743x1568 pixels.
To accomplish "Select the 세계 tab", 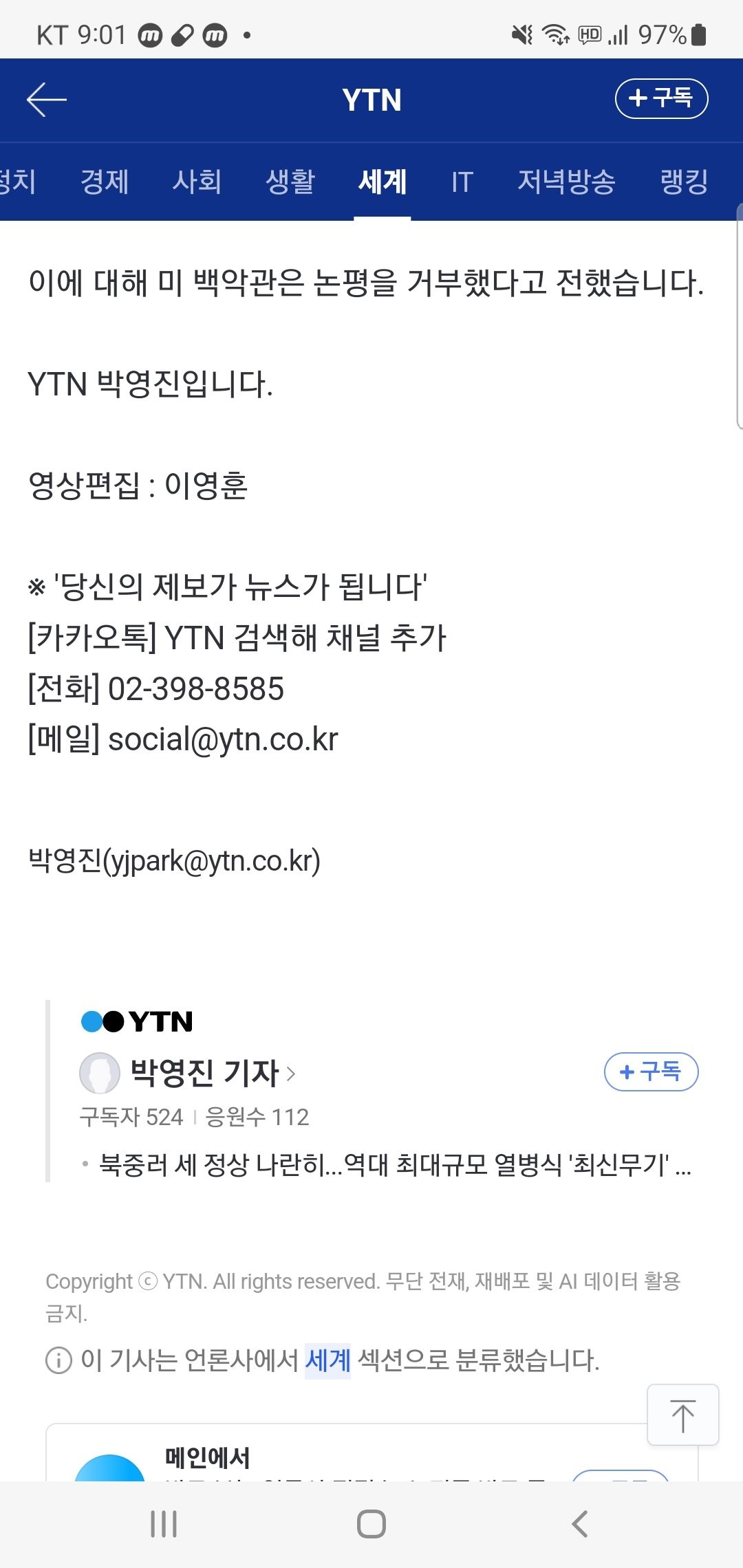I will pyautogui.click(x=383, y=182).
